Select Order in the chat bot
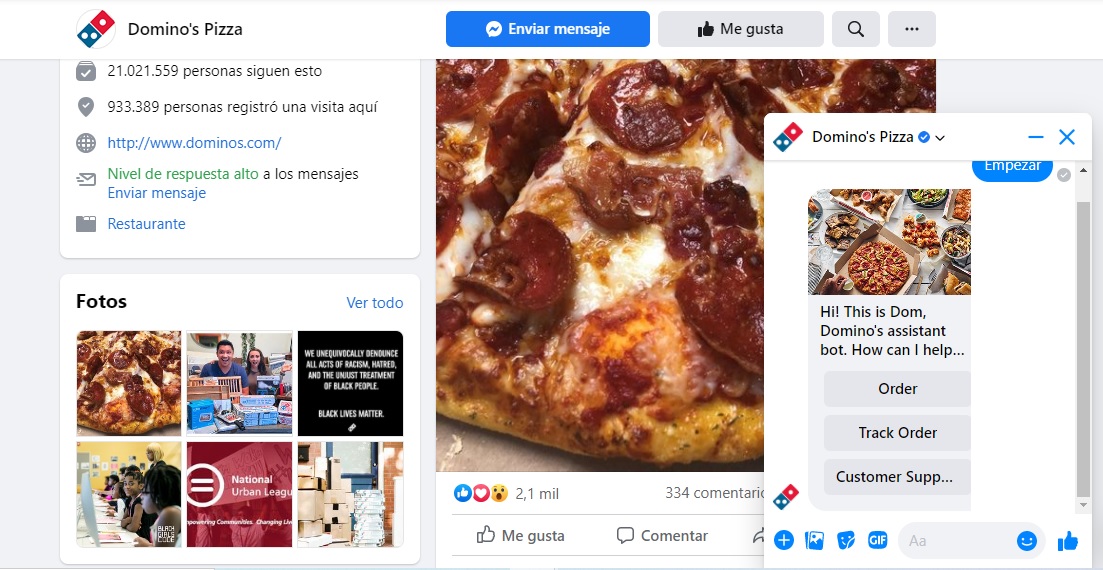The width and height of the screenshot is (1103, 570). pos(897,389)
